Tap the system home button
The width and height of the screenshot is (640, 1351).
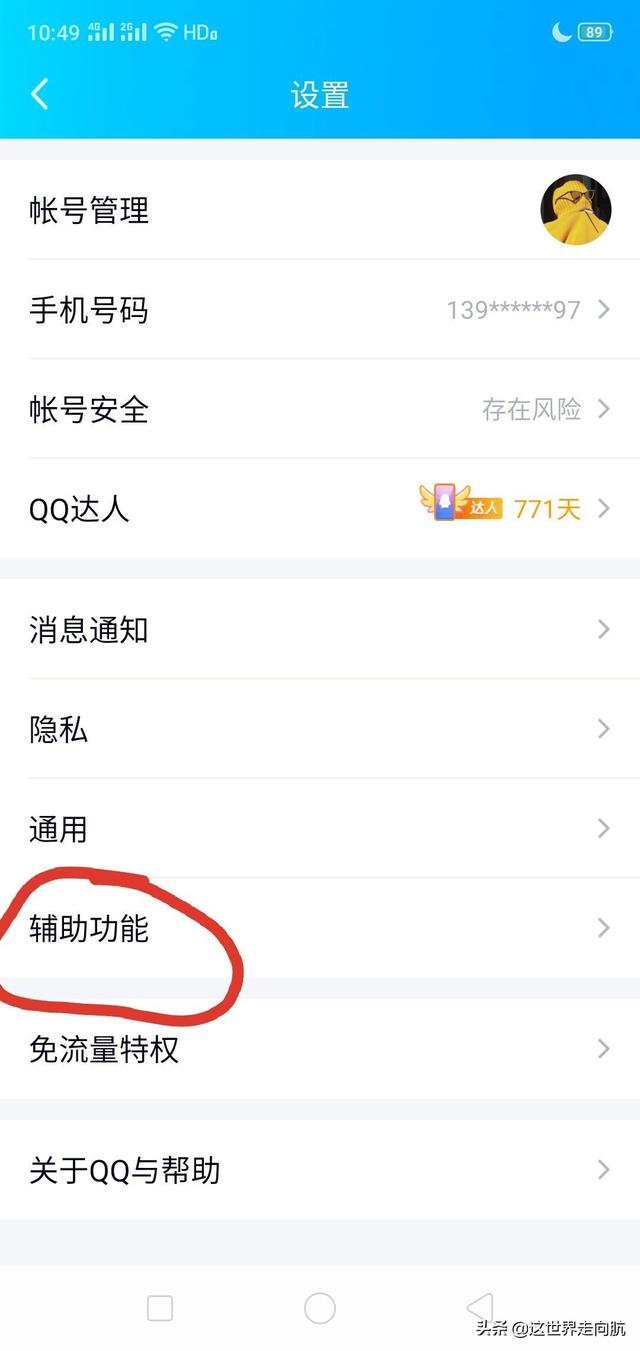(x=320, y=1308)
